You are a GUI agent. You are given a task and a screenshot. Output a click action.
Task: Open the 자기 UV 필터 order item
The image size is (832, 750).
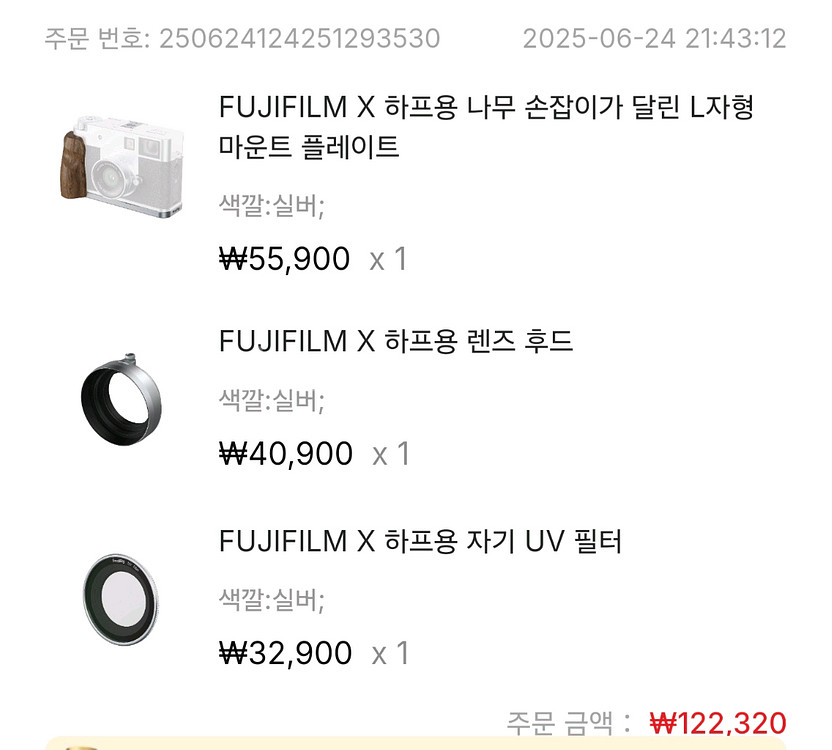click(420, 542)
